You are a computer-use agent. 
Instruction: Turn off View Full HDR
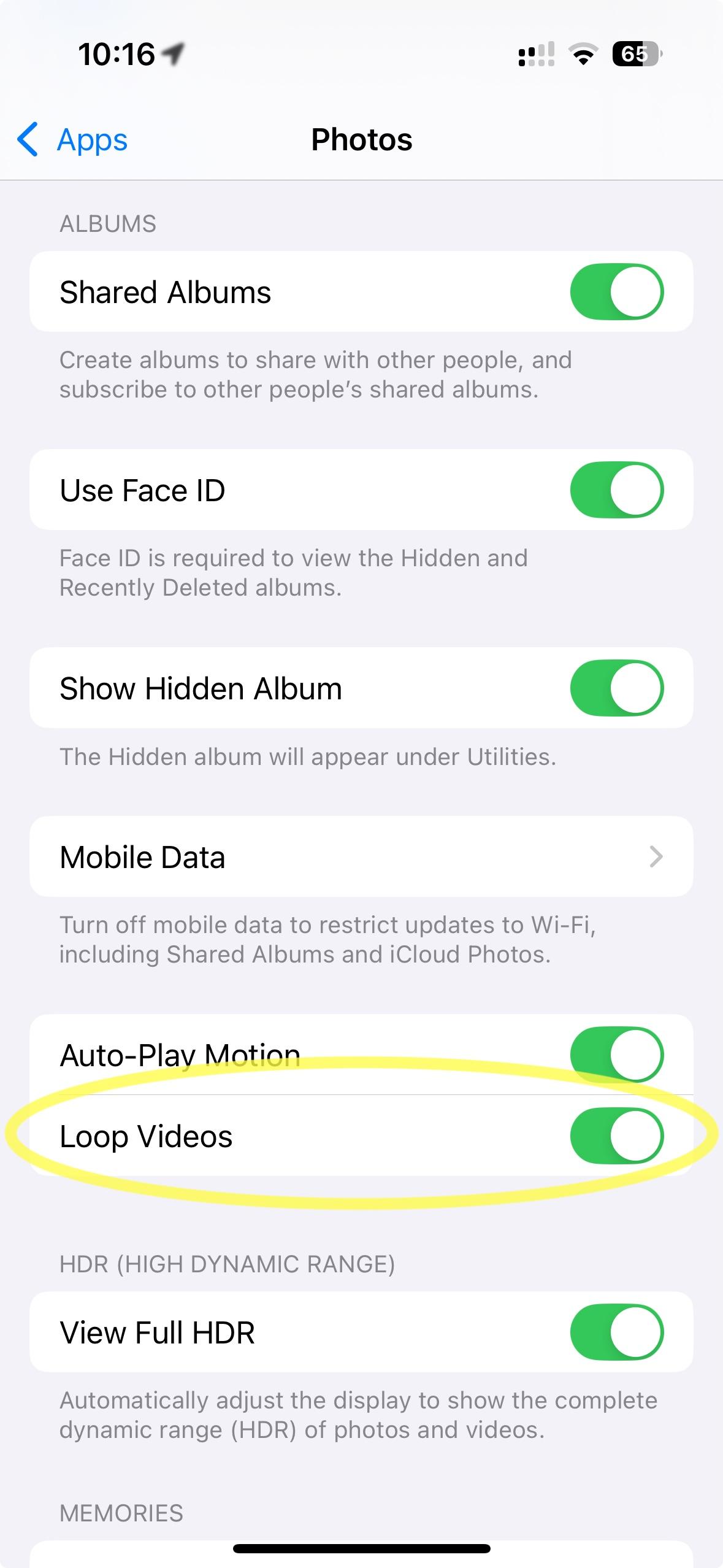click(616, 1332)
